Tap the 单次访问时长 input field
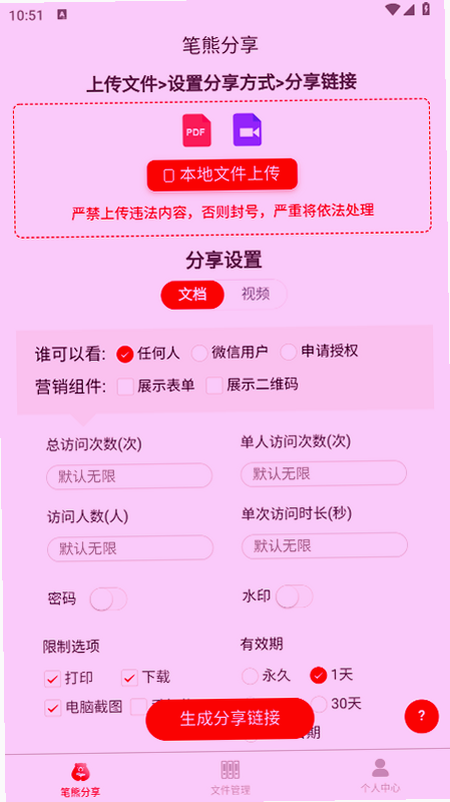 coord(325,546)
